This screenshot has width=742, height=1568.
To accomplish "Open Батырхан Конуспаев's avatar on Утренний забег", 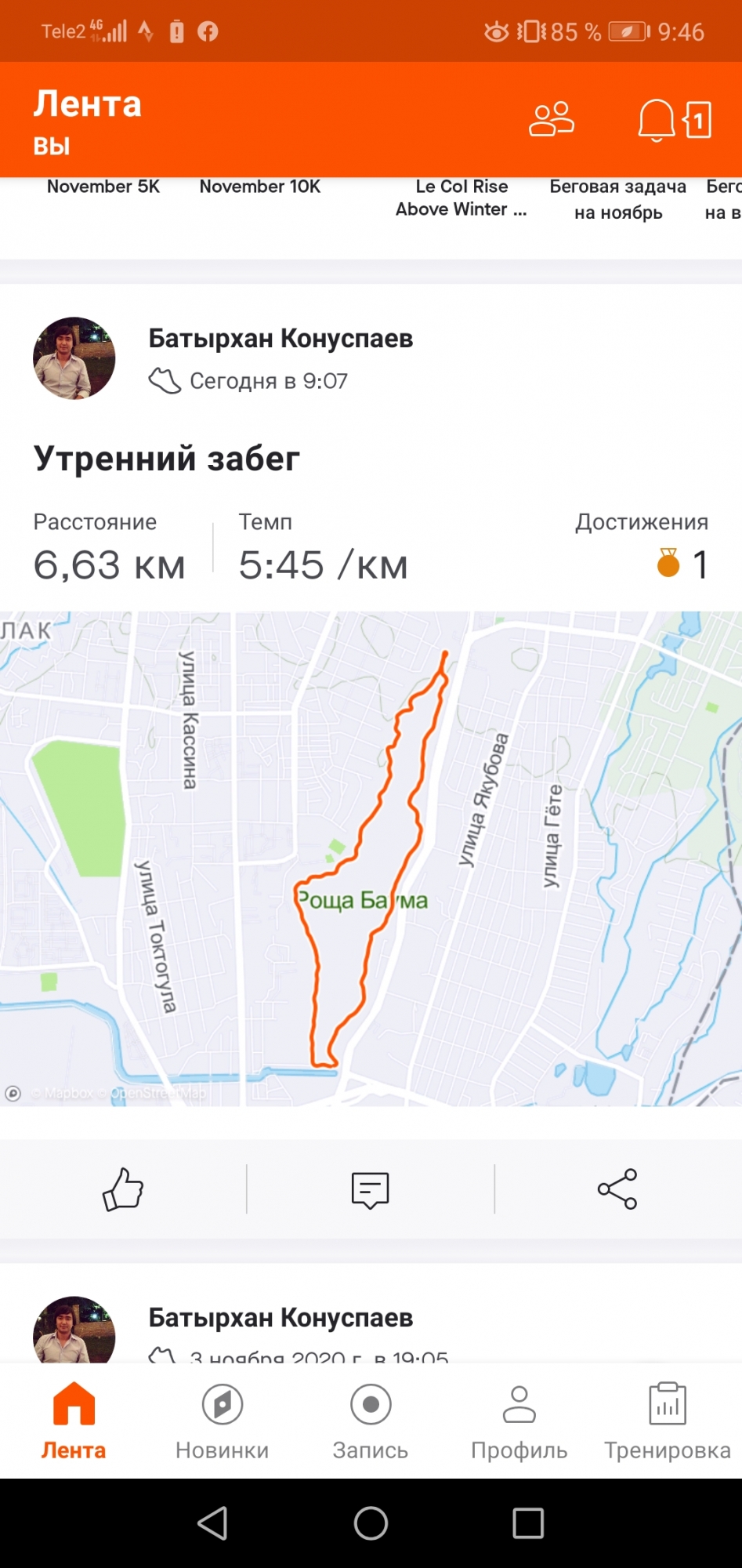I will pos(74,358).
